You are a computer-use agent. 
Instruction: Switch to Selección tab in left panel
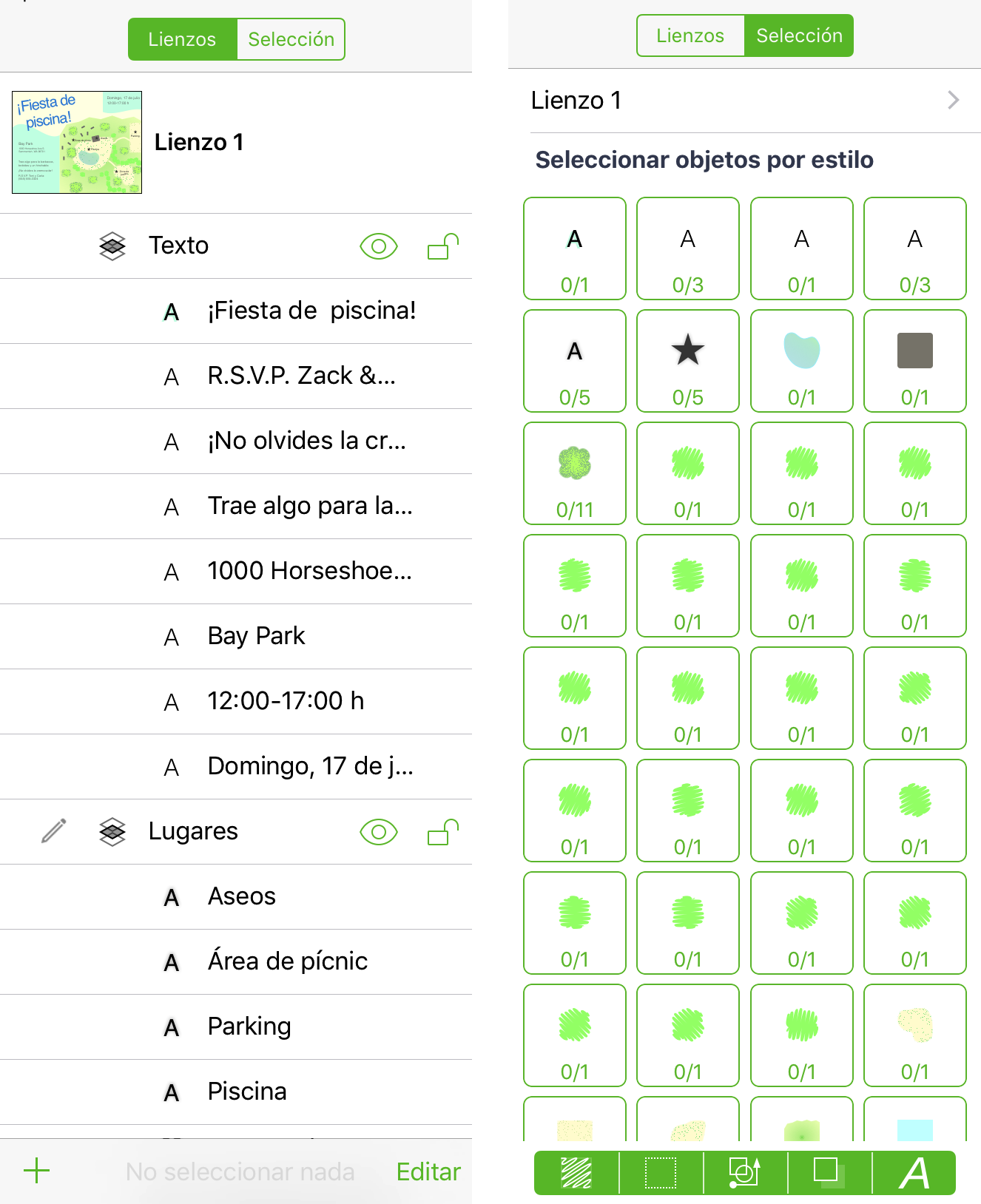[x=291, y=39]
